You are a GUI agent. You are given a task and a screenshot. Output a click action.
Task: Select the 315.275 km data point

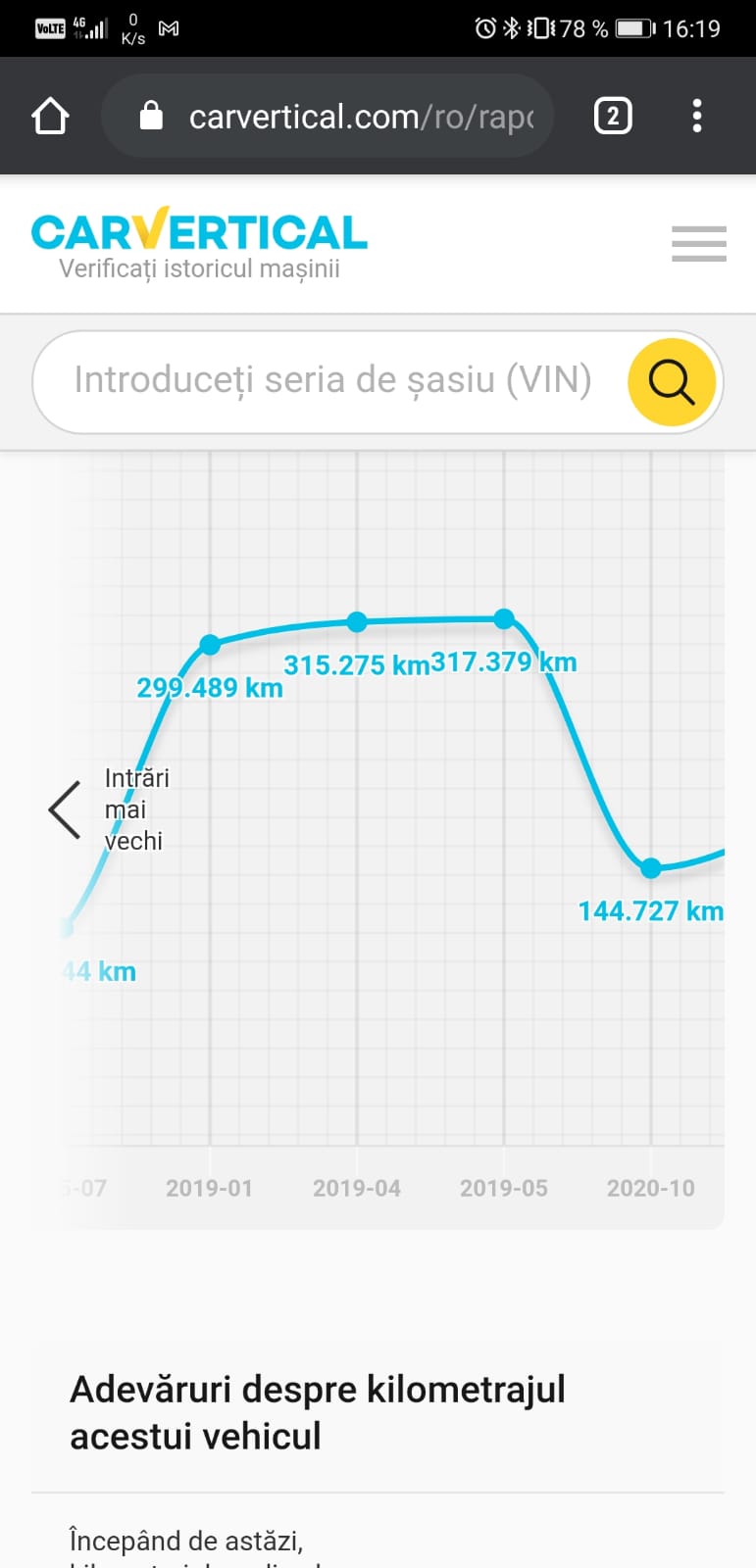point(357,621)
